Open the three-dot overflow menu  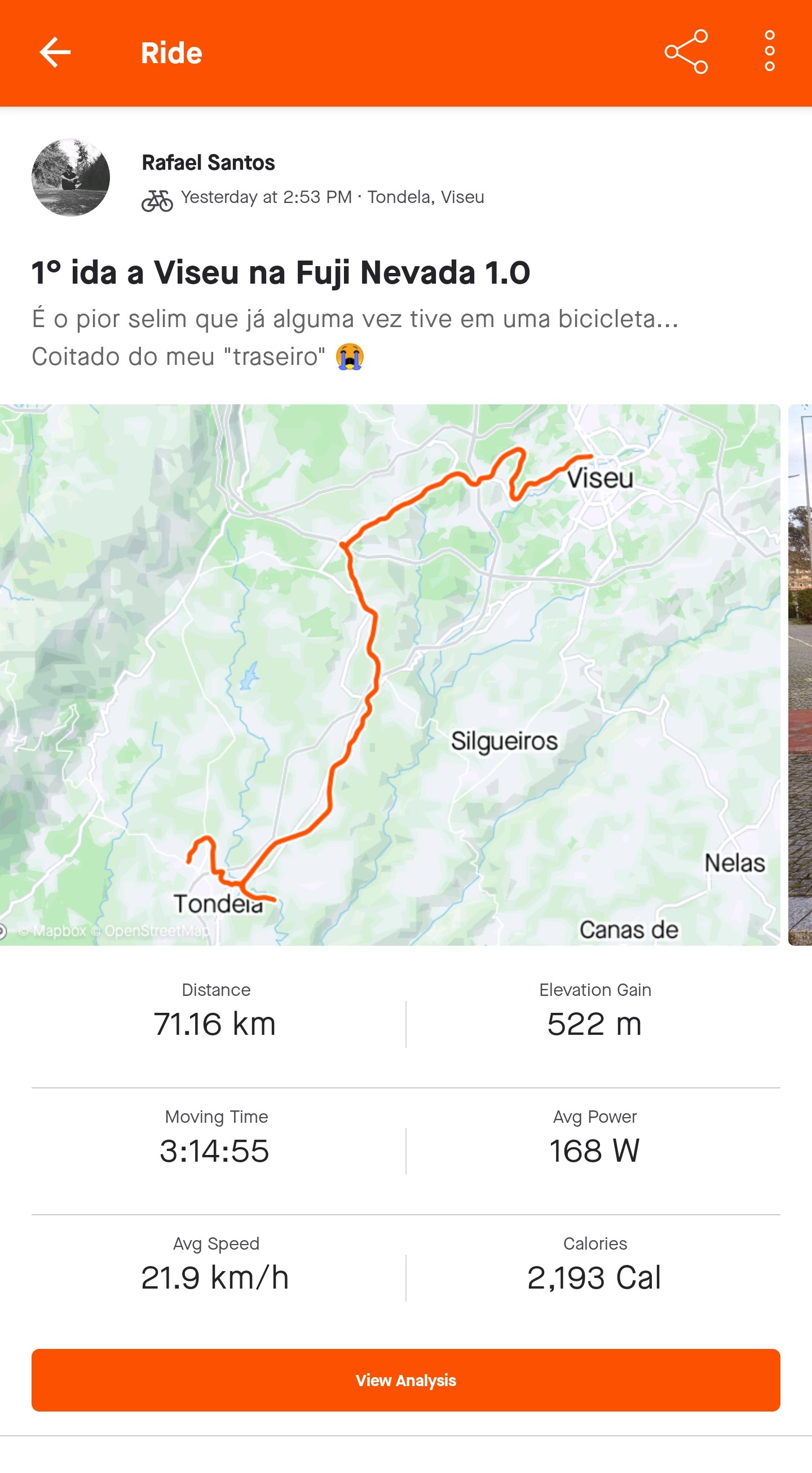click(x=770, y=51)
